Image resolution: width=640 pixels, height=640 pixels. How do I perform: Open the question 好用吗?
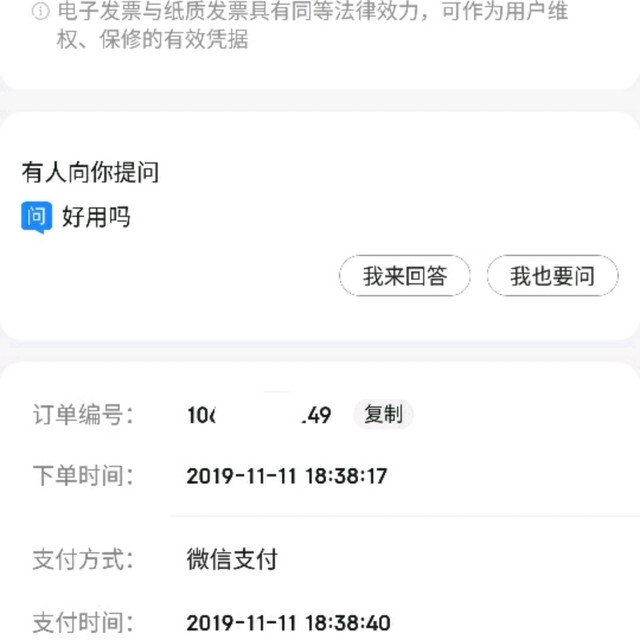[95, 217]
